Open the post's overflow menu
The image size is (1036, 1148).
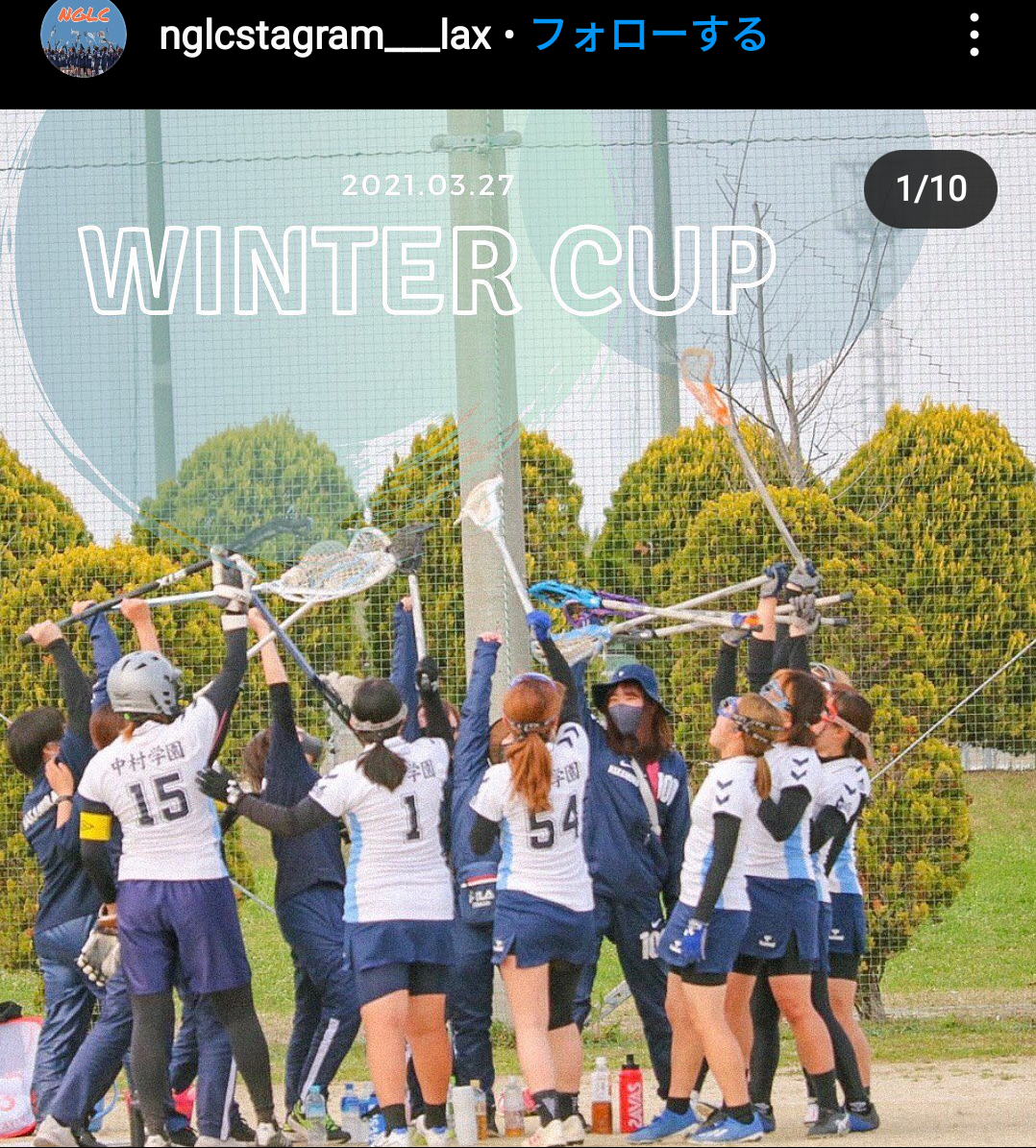(974, 37)
